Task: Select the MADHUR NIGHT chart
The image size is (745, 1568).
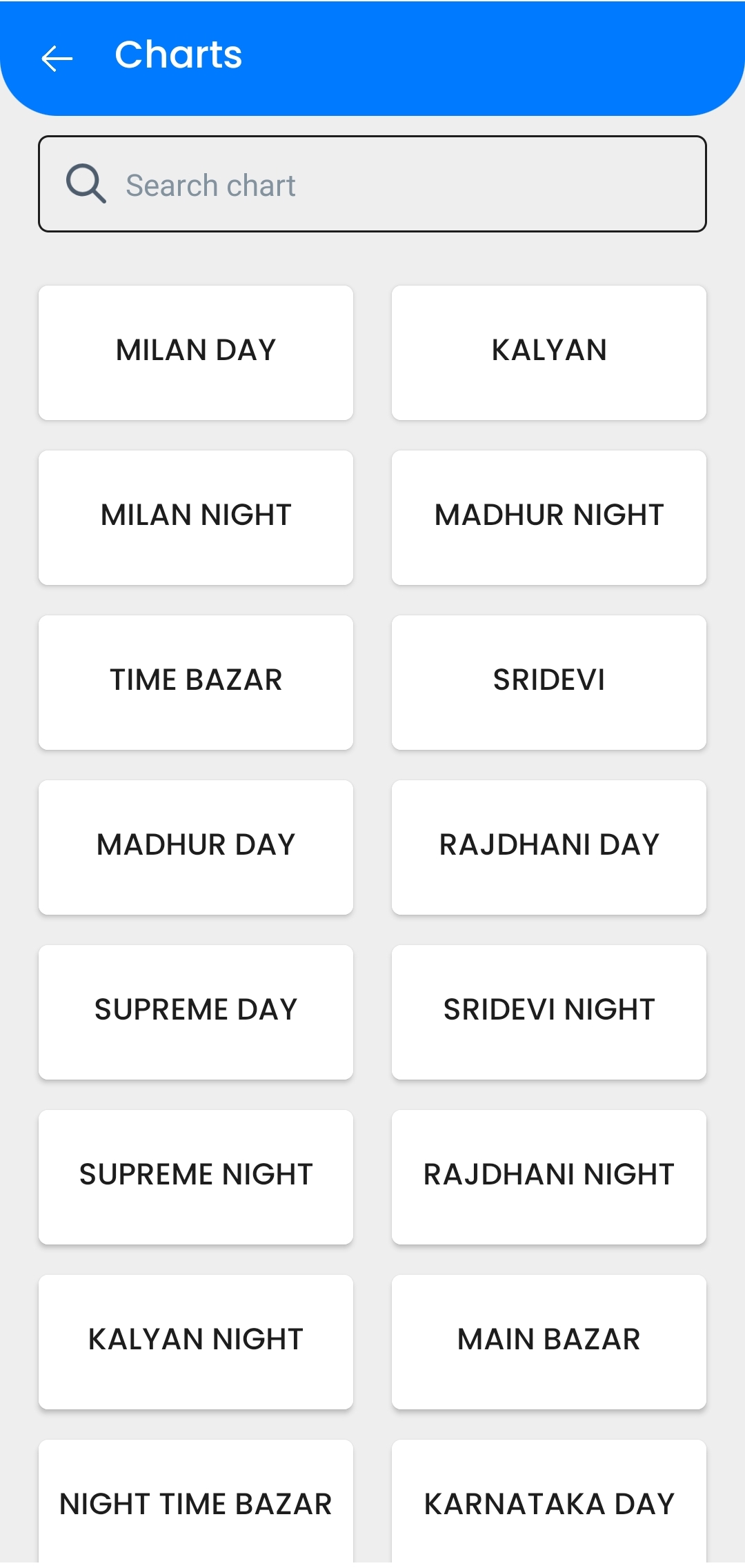Action: [x=548, y=517]
